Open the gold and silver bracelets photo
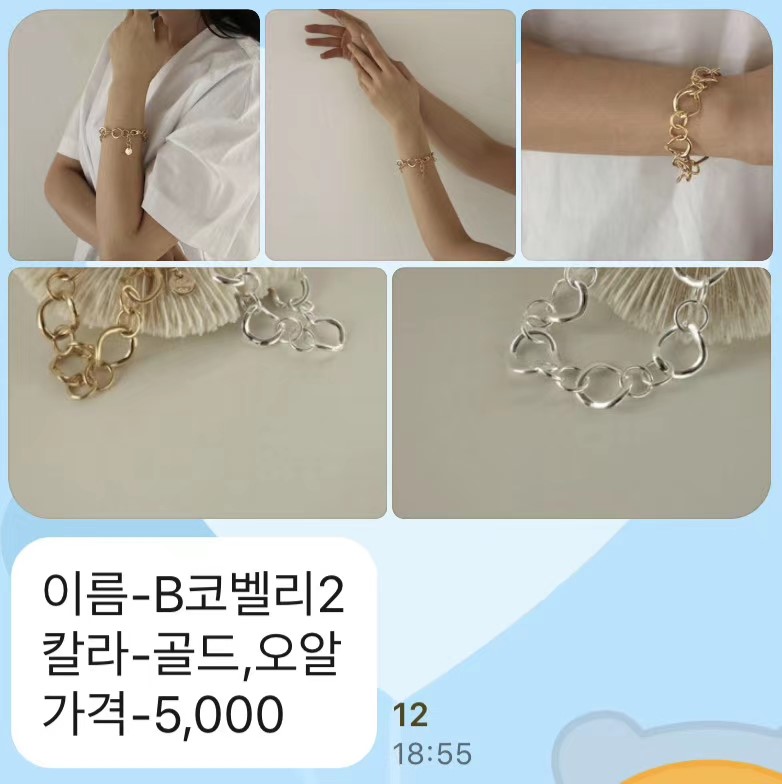The width and height of the screenshot is (782, 784). coord(197,392)
